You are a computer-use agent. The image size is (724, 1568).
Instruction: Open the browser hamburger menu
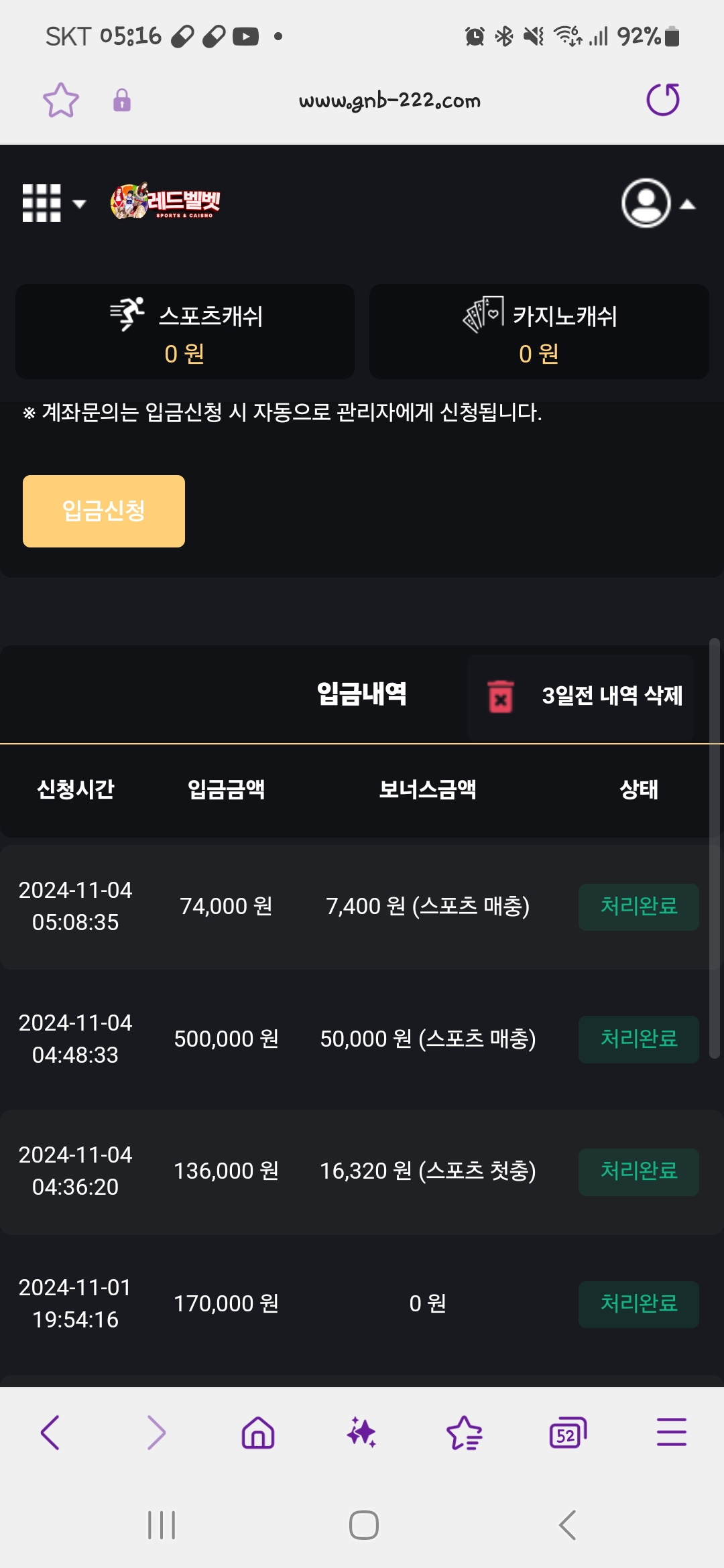tap(672, 1433)
